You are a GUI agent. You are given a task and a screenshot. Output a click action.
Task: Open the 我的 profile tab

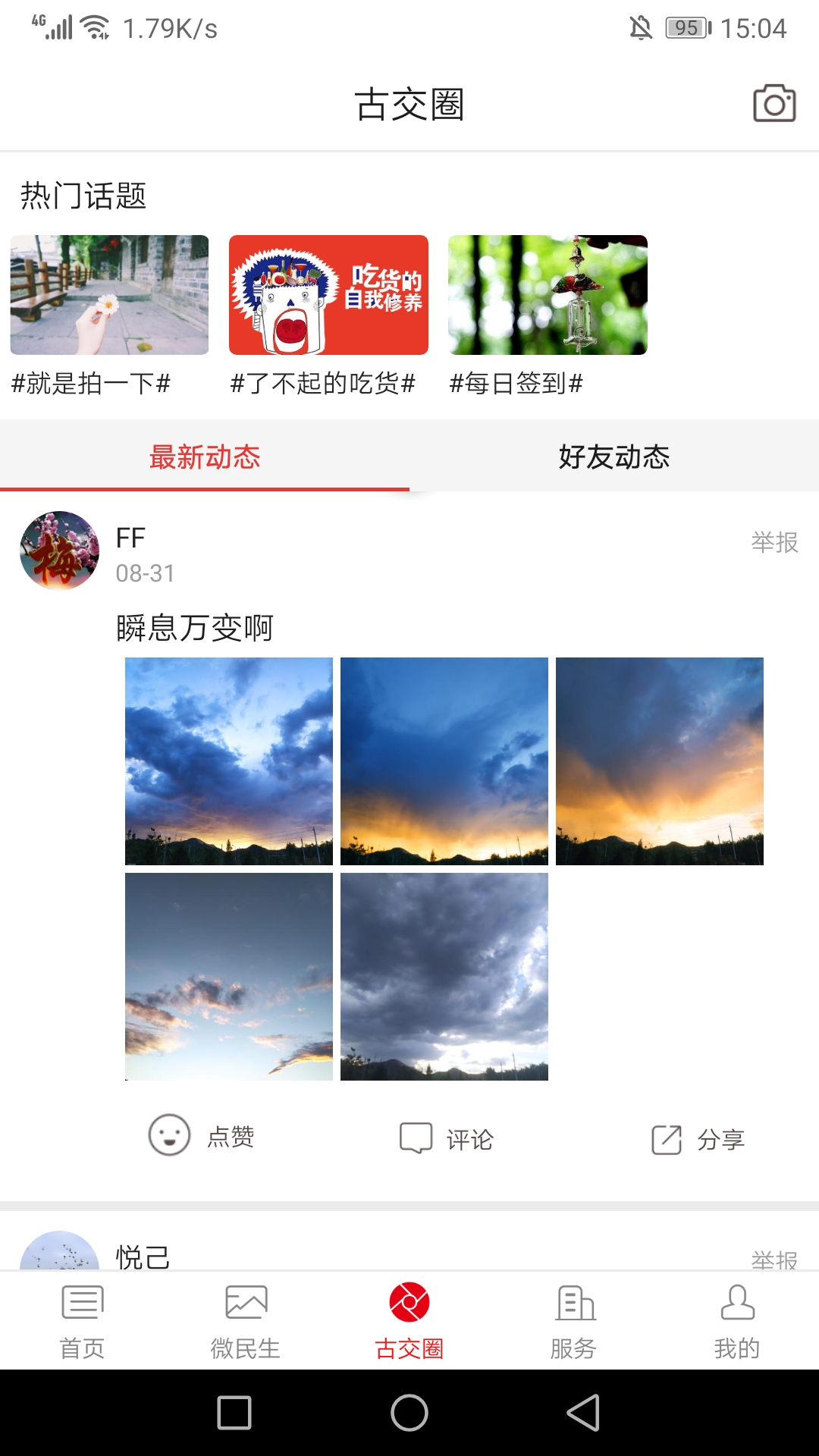(737, 1321)
